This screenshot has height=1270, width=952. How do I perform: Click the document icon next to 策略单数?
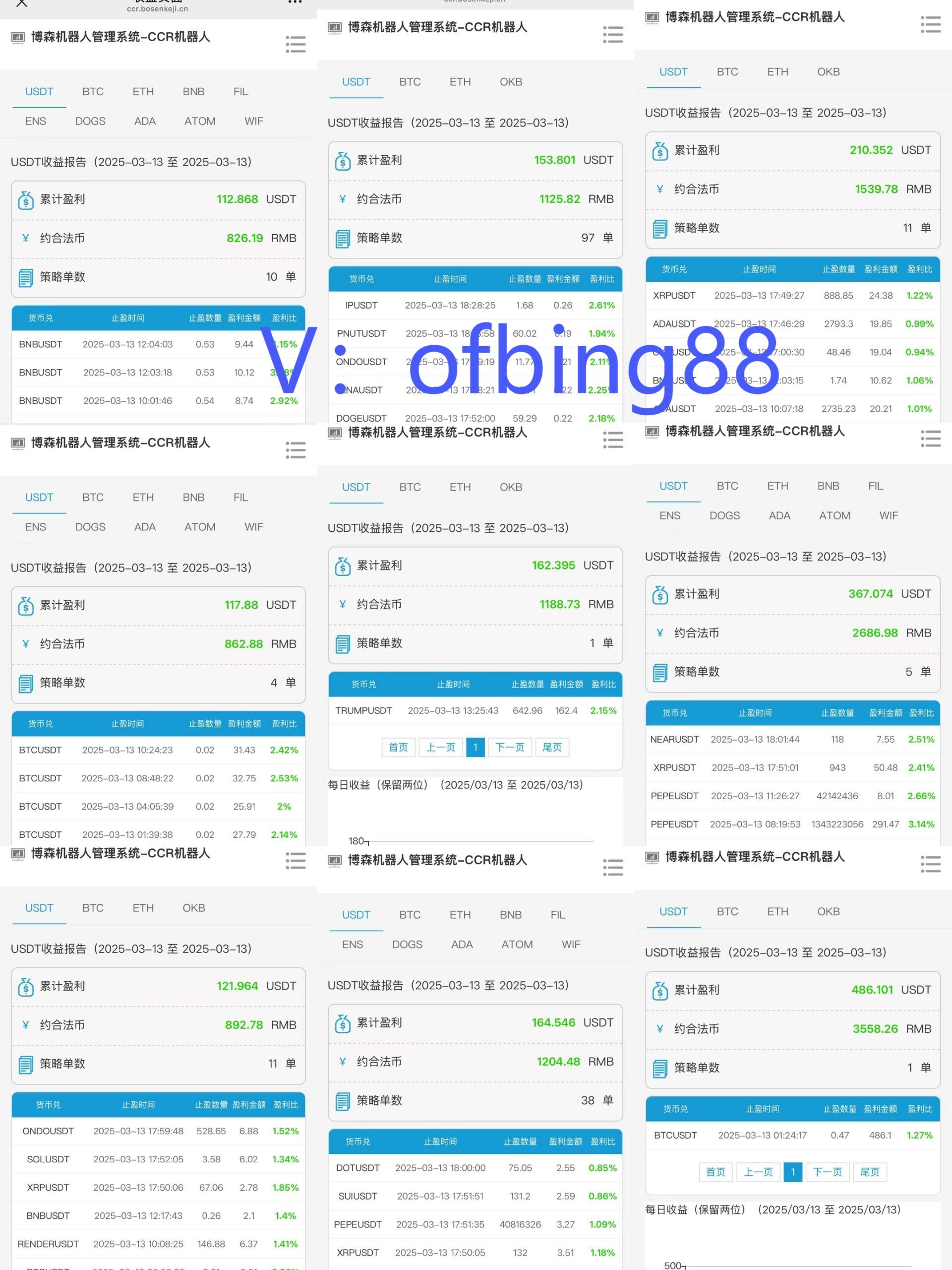coord(25,277)
